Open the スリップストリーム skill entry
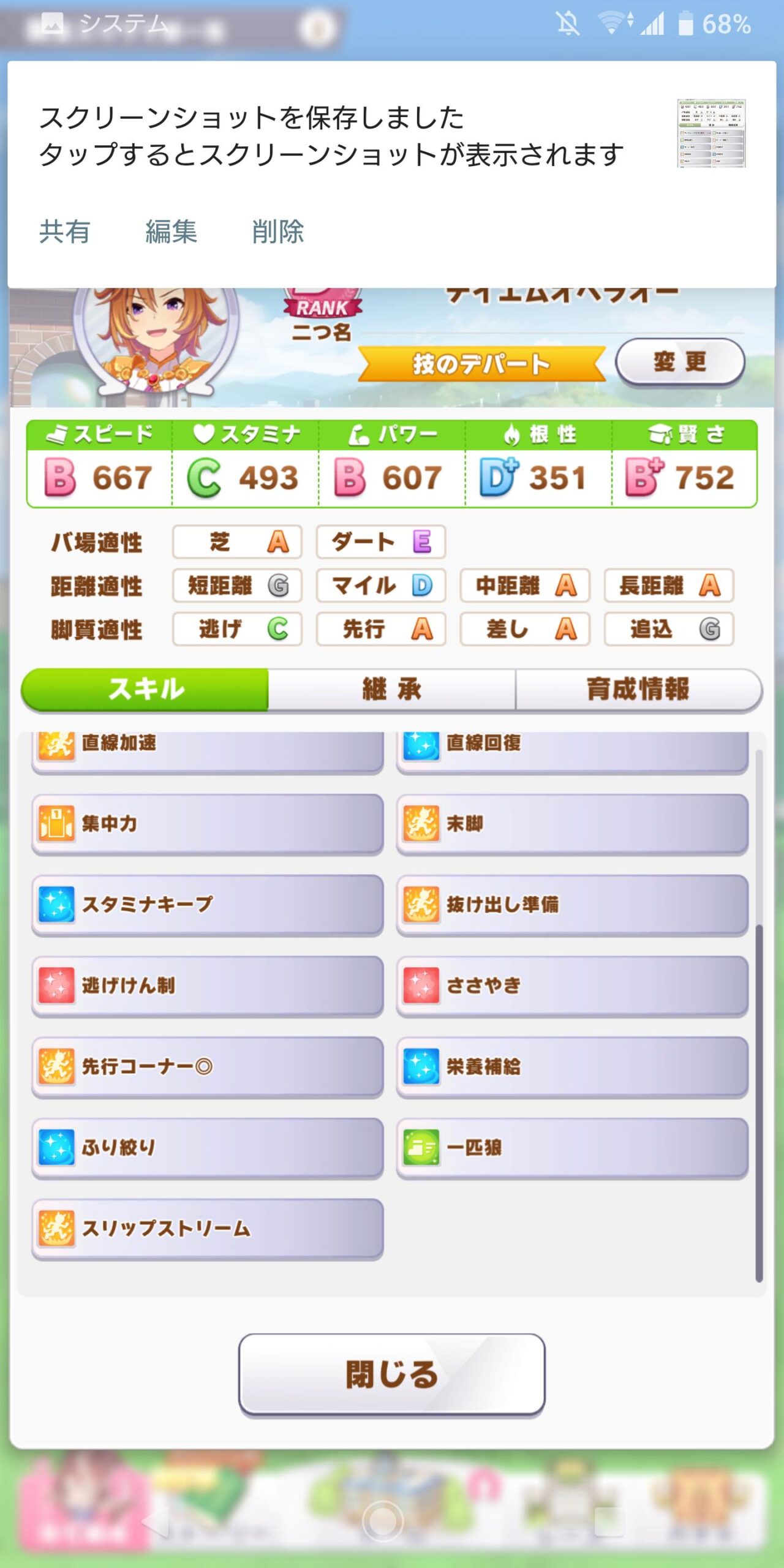784x1568 pixels. [x=207, y=1228]
